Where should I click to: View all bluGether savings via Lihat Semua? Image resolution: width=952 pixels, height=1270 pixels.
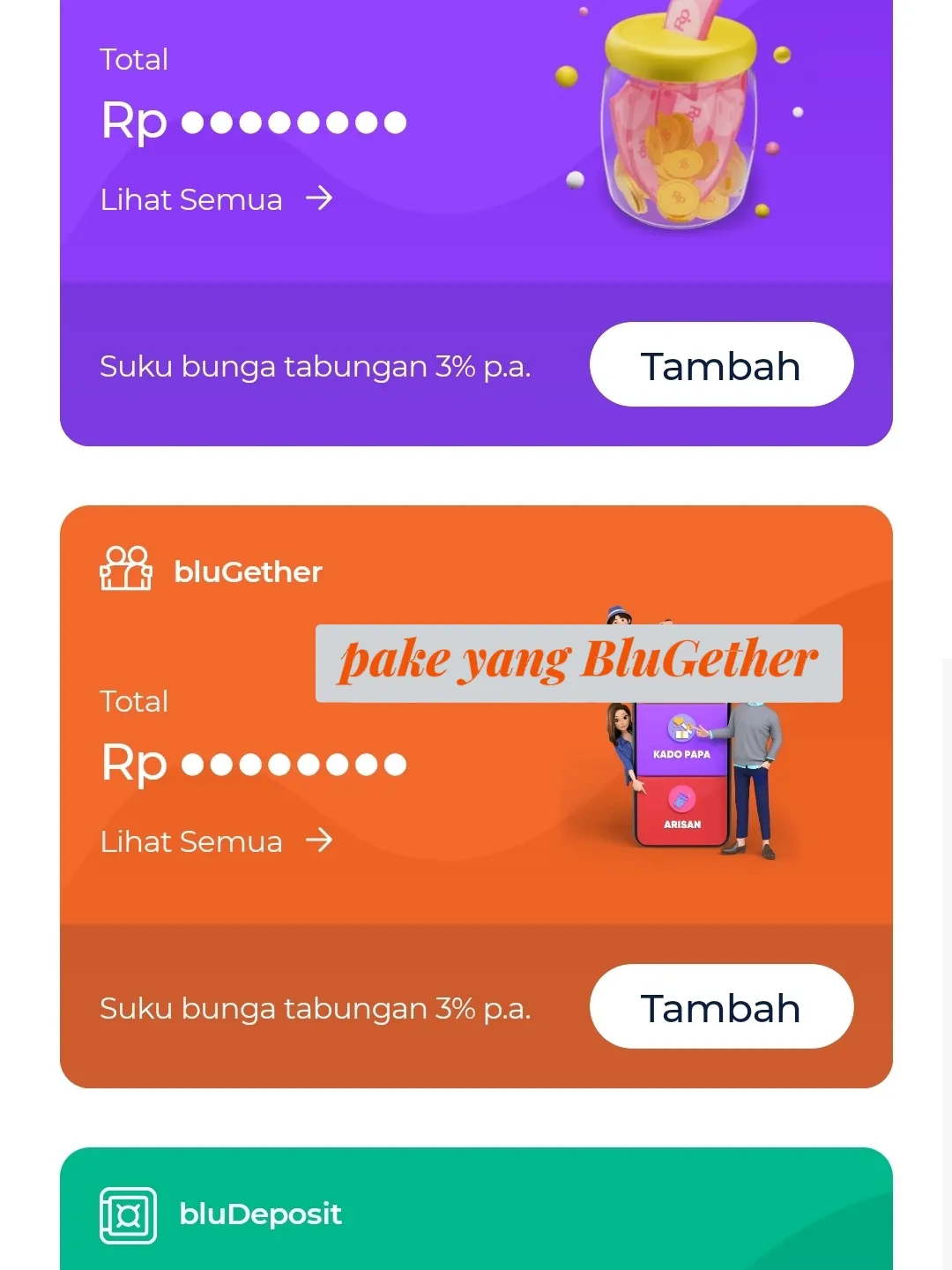(216, 841)
